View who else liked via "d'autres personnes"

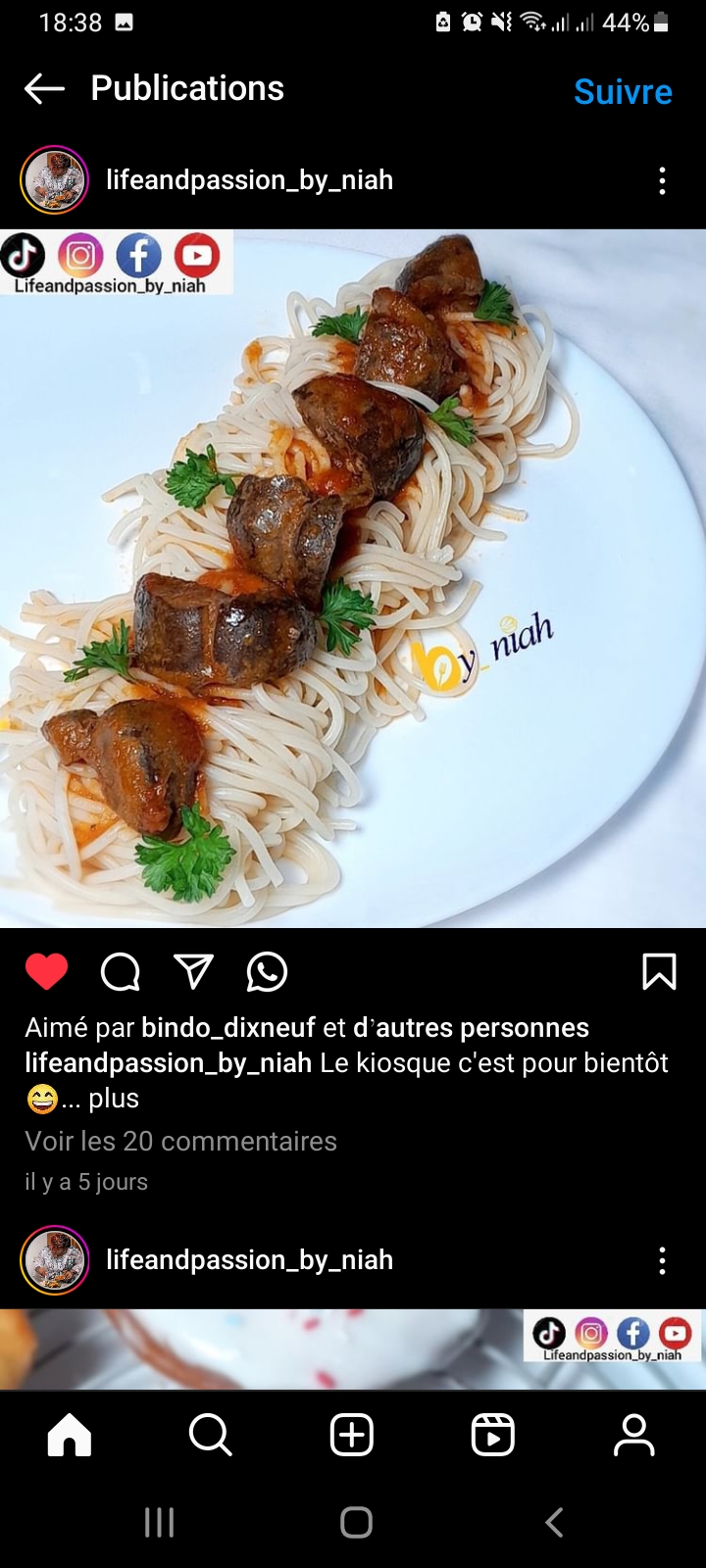471,1027
